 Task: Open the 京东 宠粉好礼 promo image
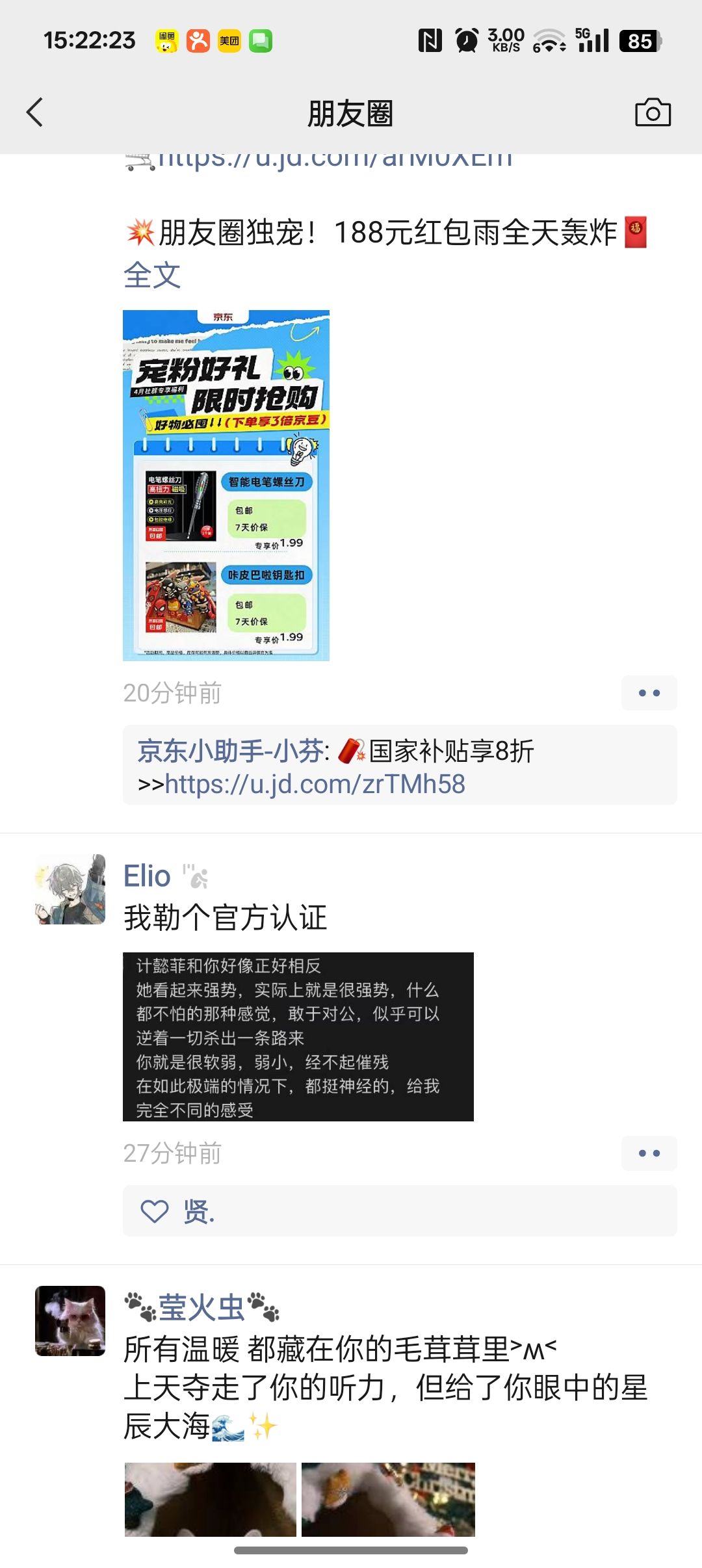(226, 485)
